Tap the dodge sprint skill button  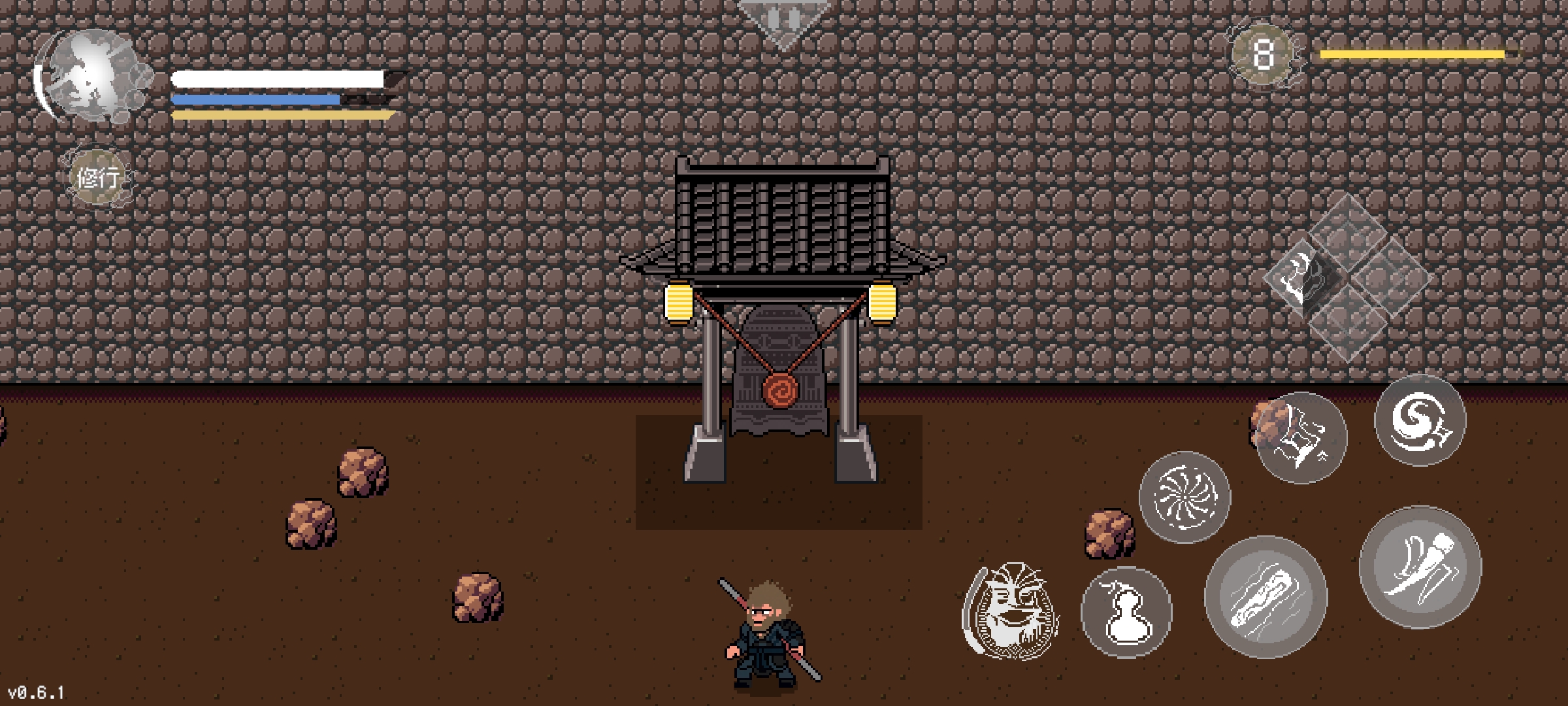tap(1301, 438)
